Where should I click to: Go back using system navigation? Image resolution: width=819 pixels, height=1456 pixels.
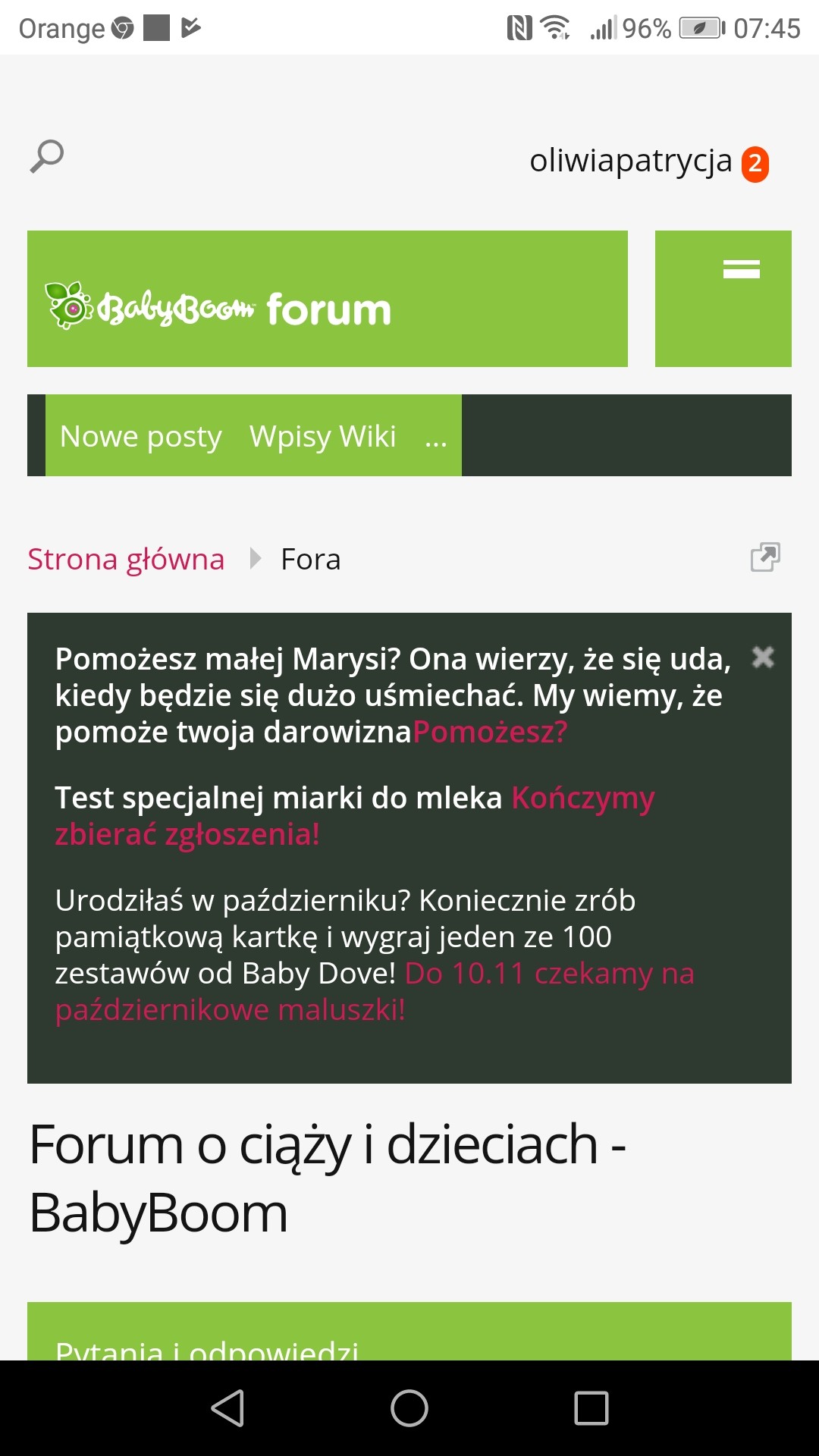click(x=227, y=1408)
